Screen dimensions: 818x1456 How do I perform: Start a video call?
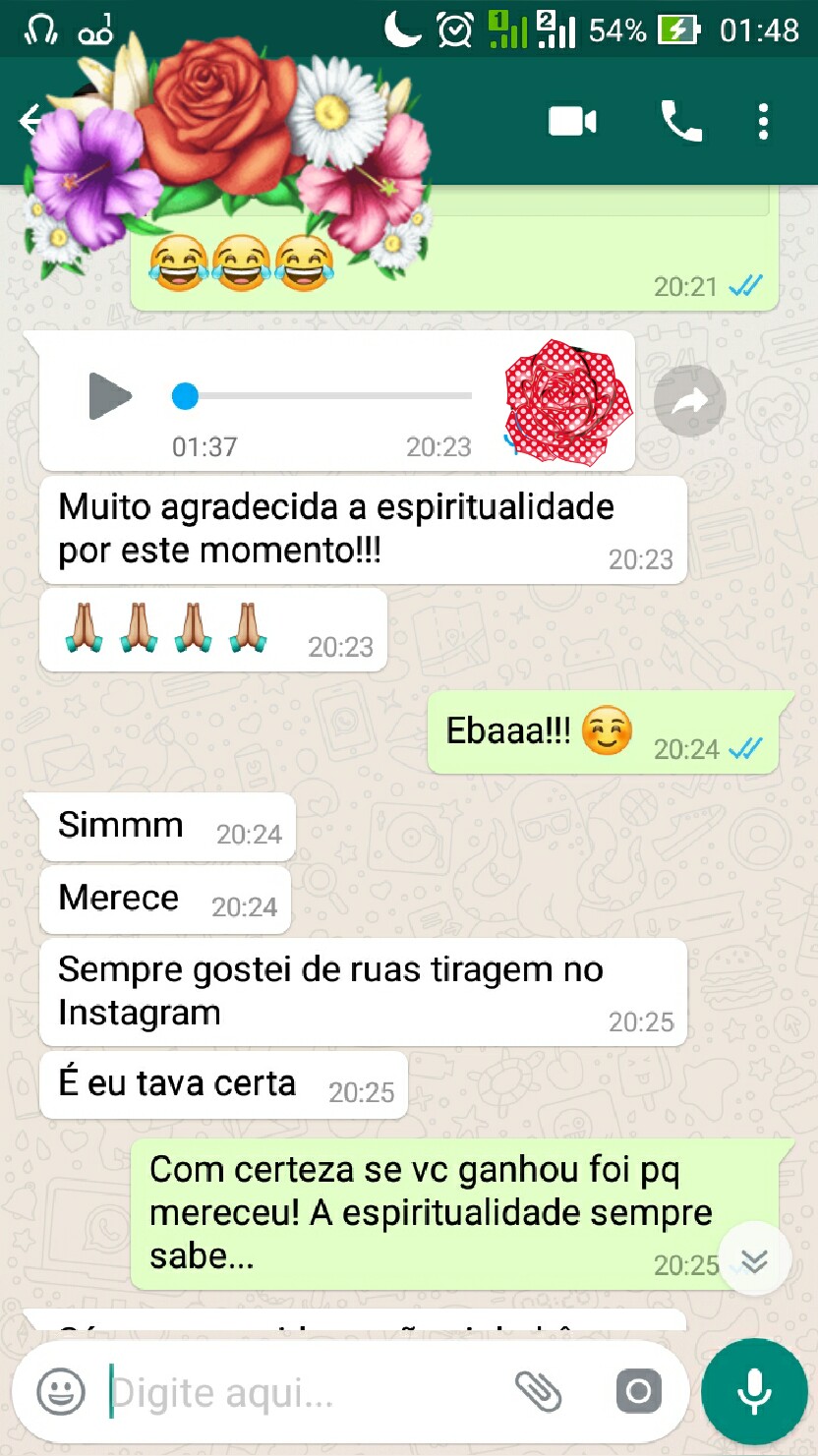click(573, 120)
